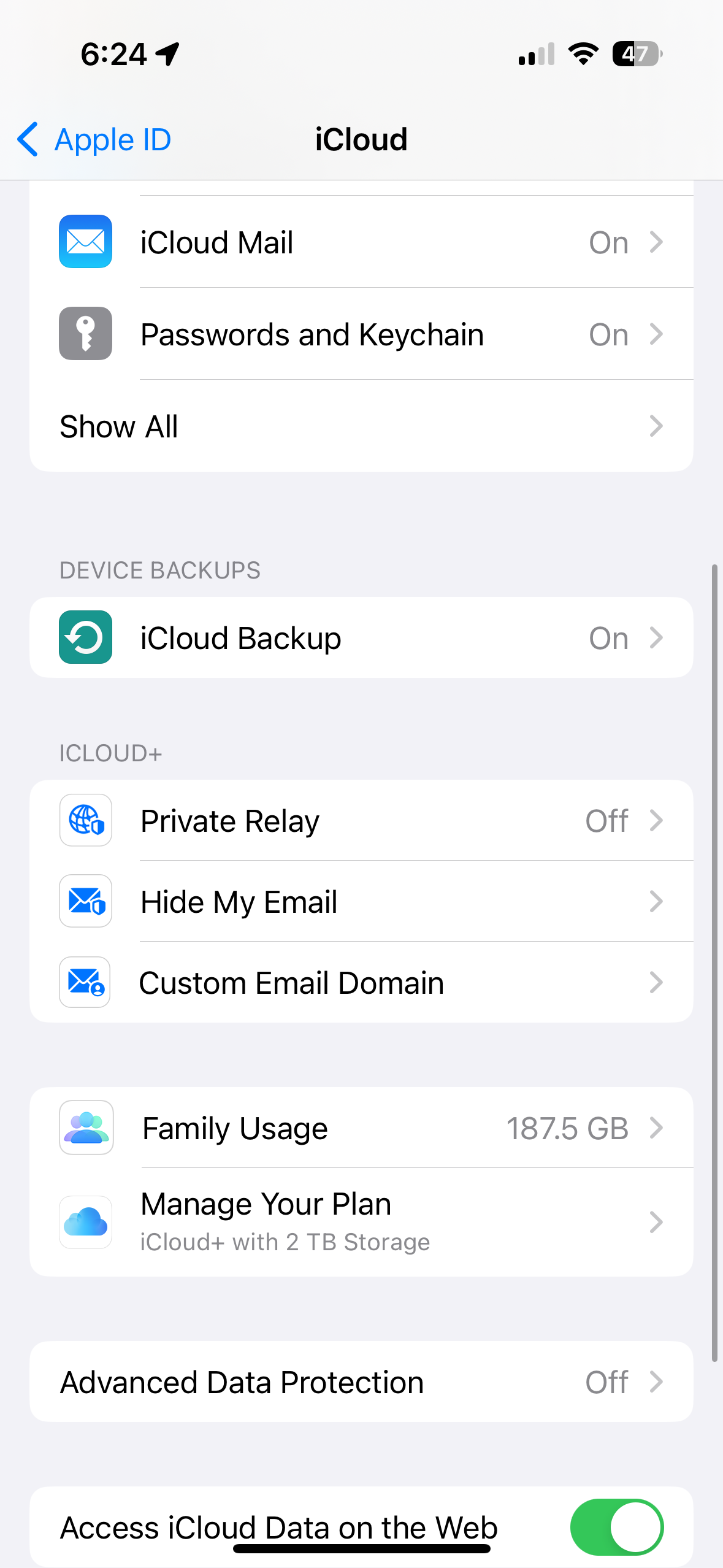Open iCloud Backup settings
The image size is (723, 1568).
pos(361,638)
